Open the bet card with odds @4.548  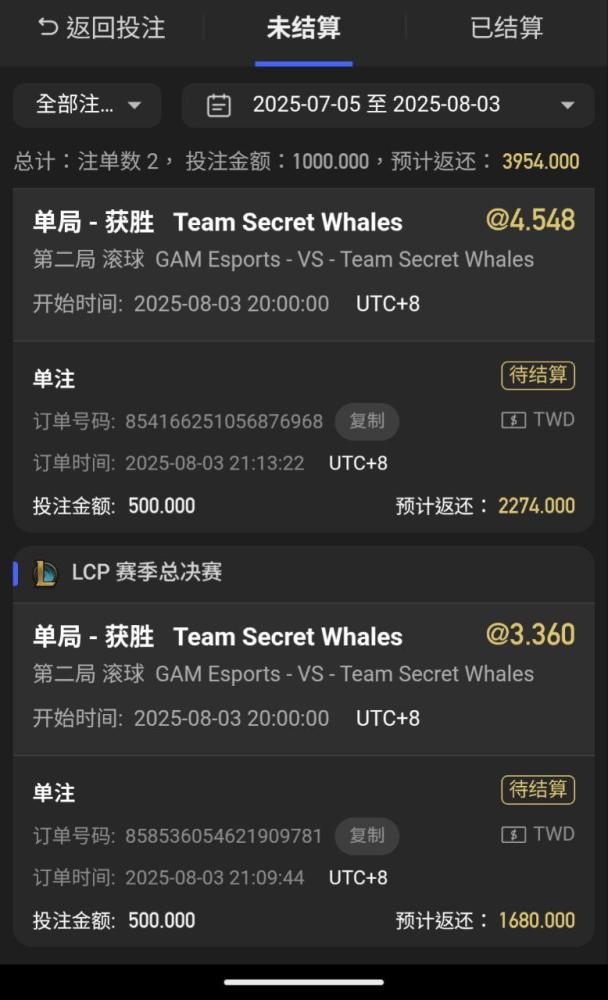(x=304, y=360)
